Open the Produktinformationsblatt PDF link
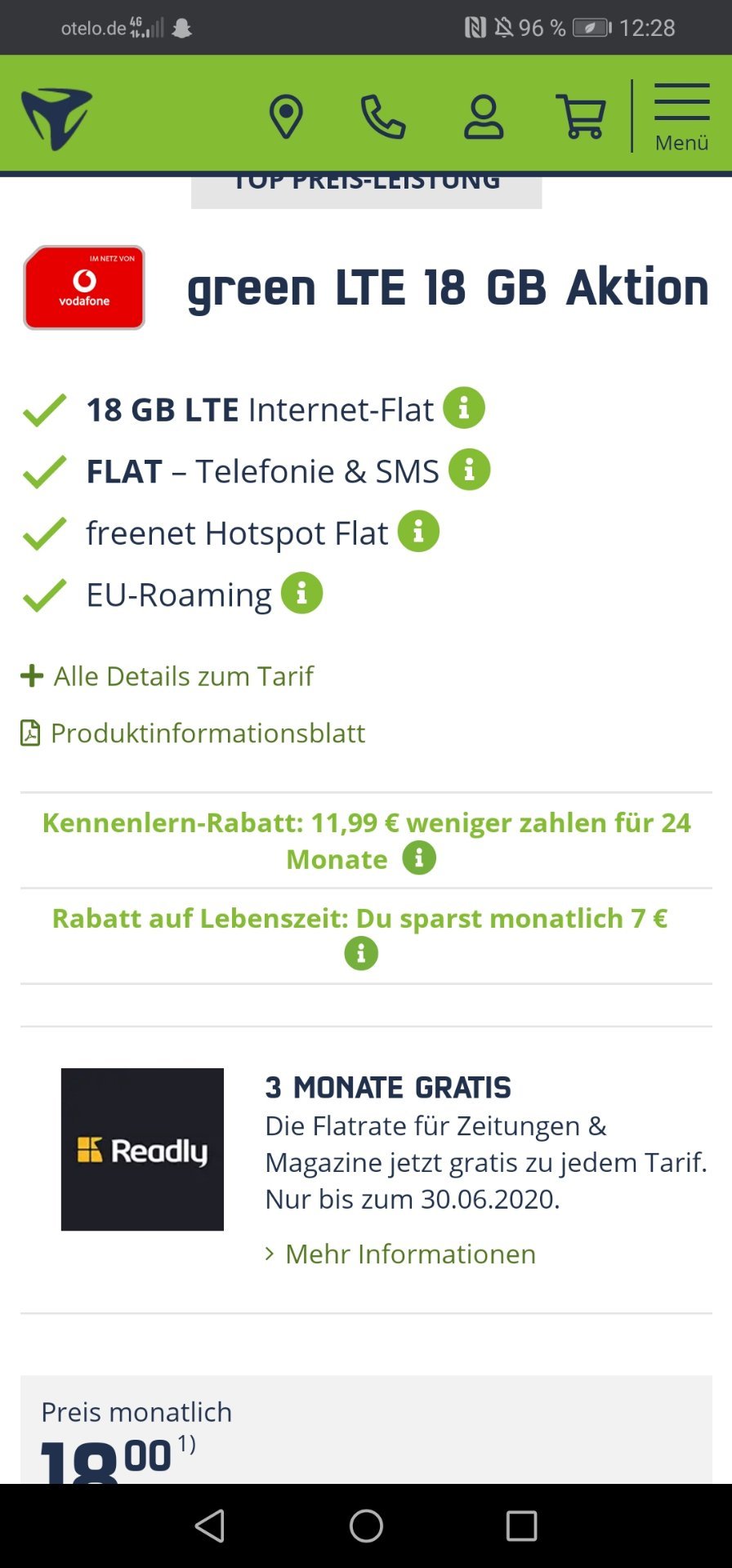This screenshot has width=732, height=1568. tap(193, 733)
